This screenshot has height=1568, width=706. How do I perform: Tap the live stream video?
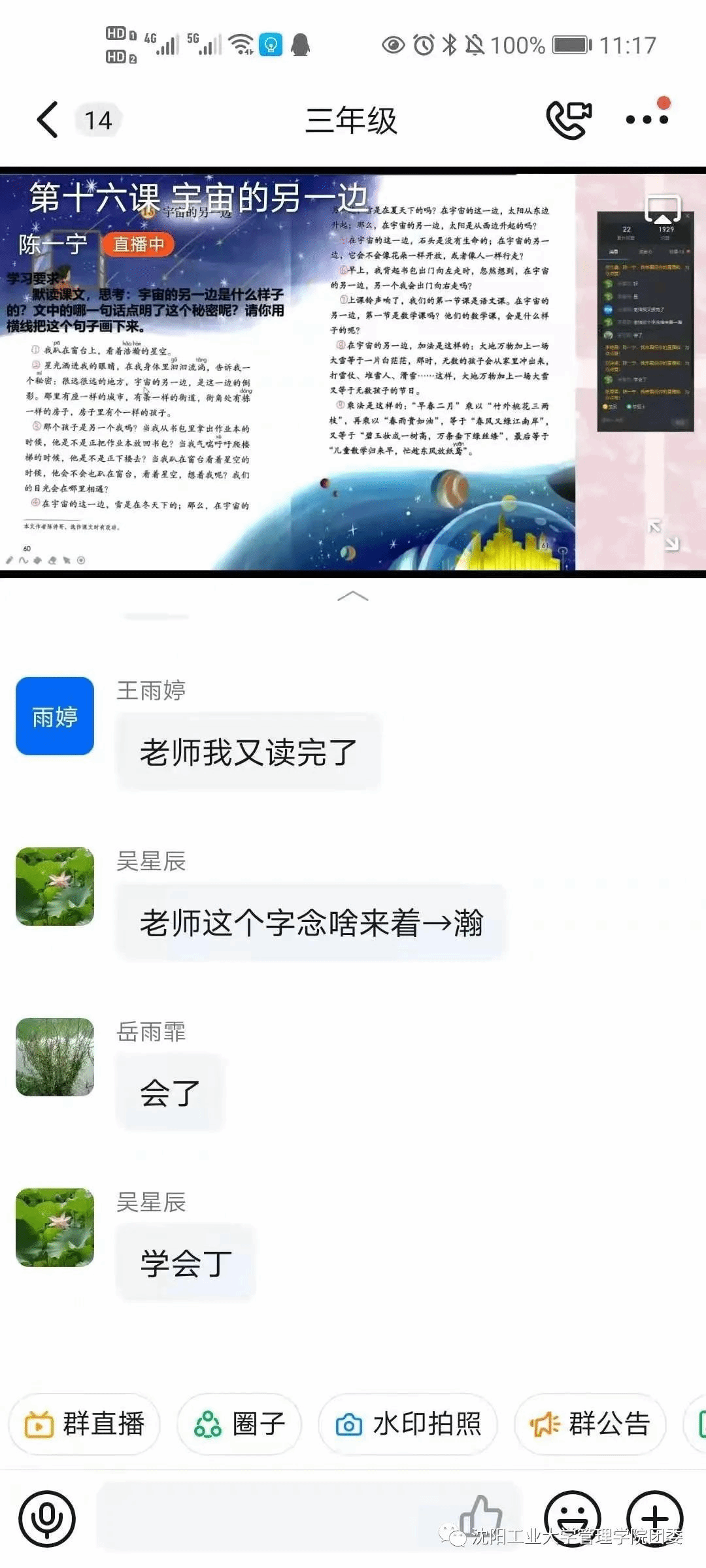(288, 372)
